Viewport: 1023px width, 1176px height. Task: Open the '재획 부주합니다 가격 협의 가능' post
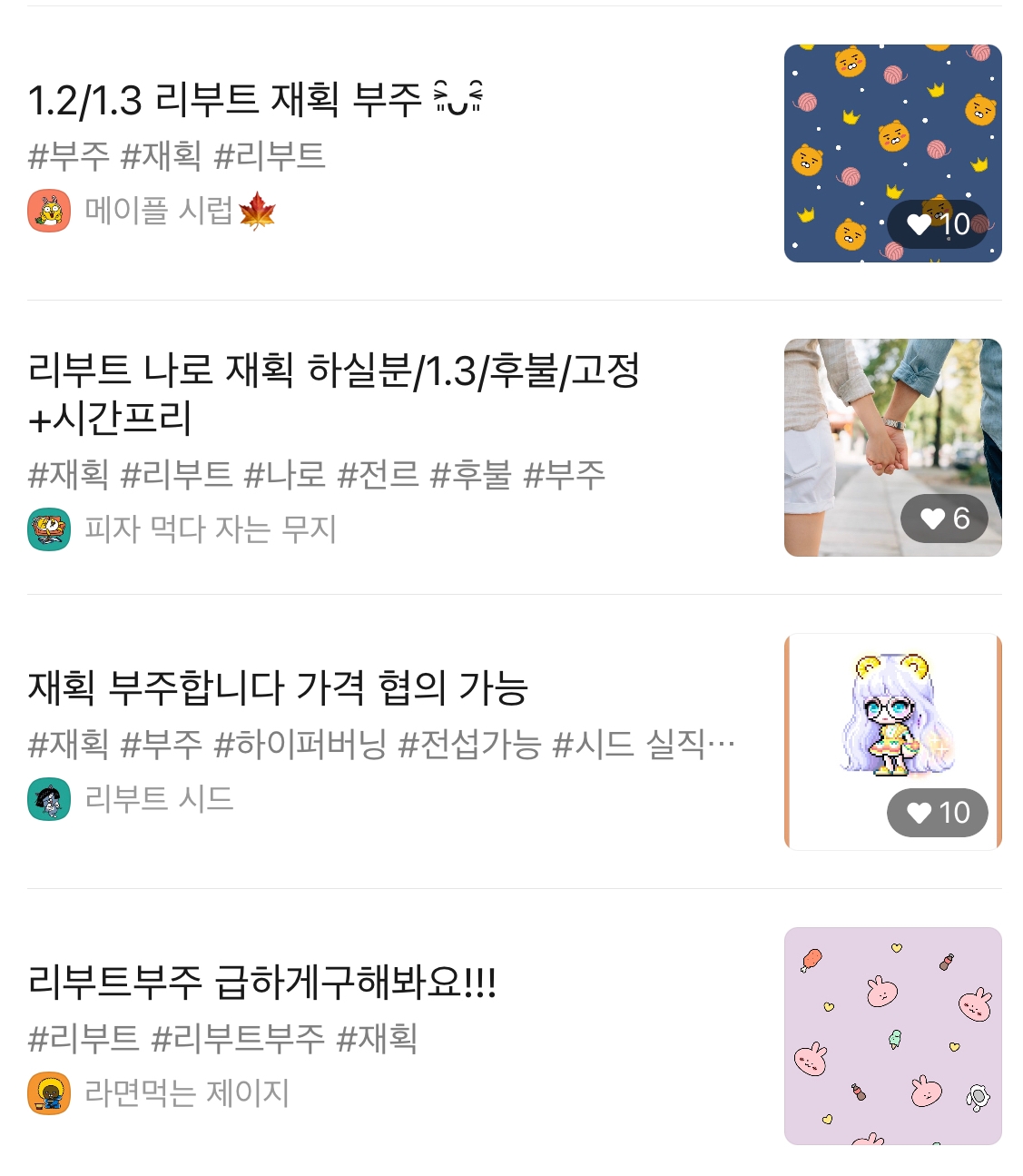tap(278, 687)
